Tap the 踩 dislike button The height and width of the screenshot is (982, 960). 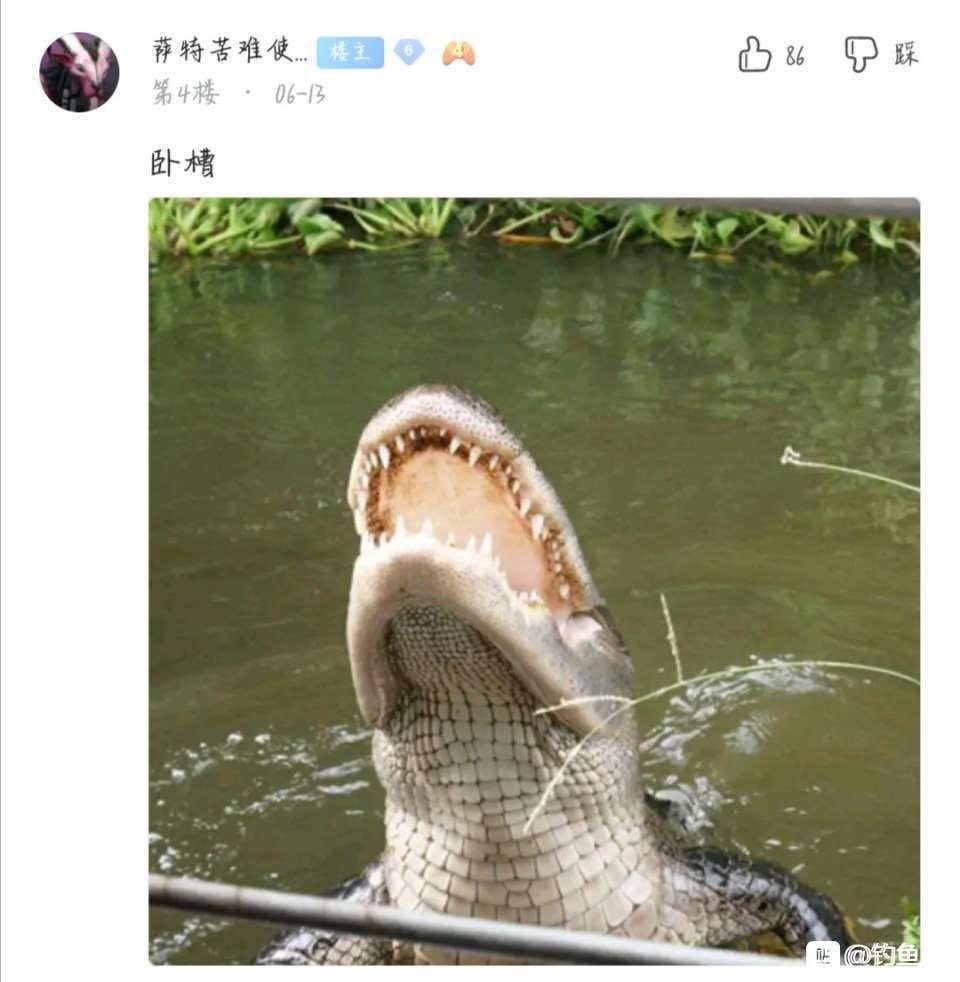(x=862, y=54)
